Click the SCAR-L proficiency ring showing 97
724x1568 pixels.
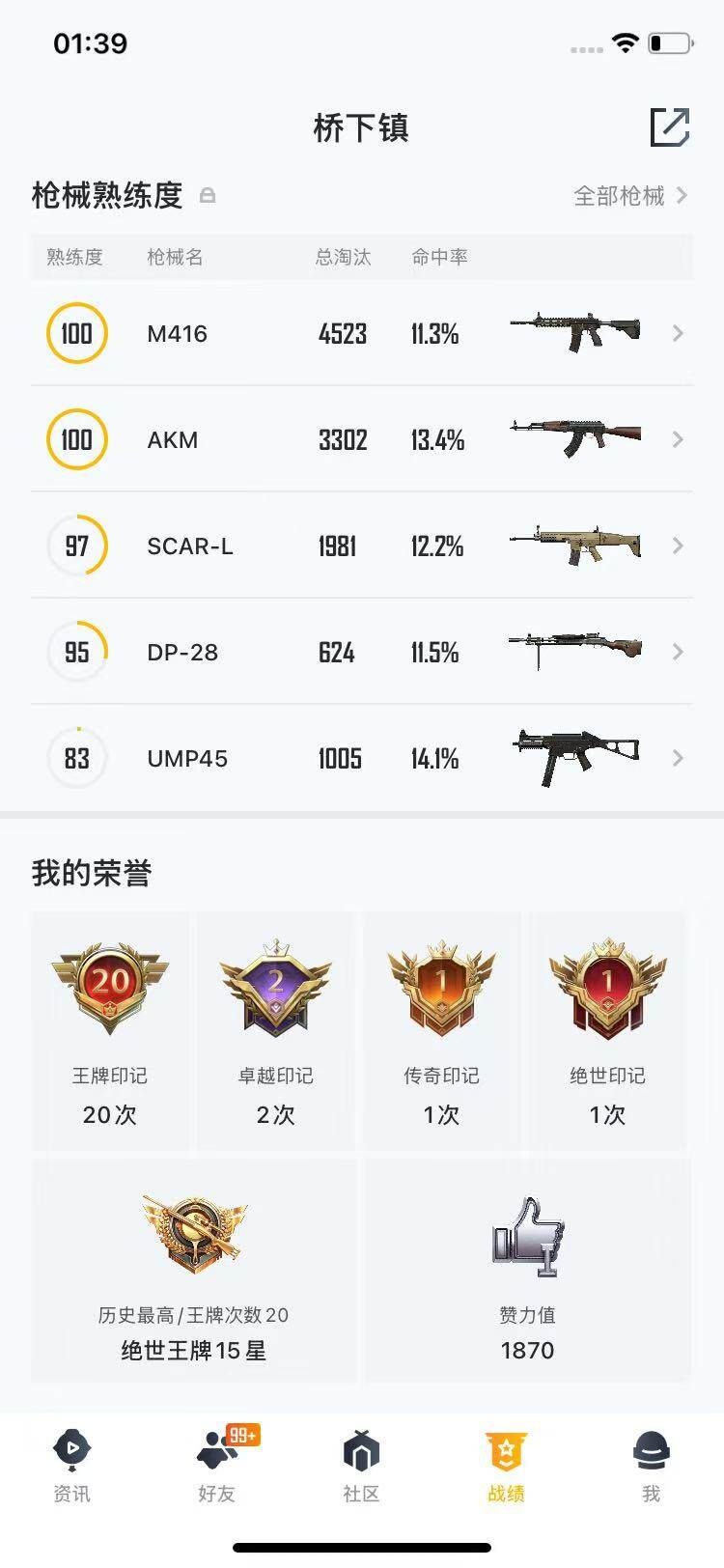pos(76,546)
